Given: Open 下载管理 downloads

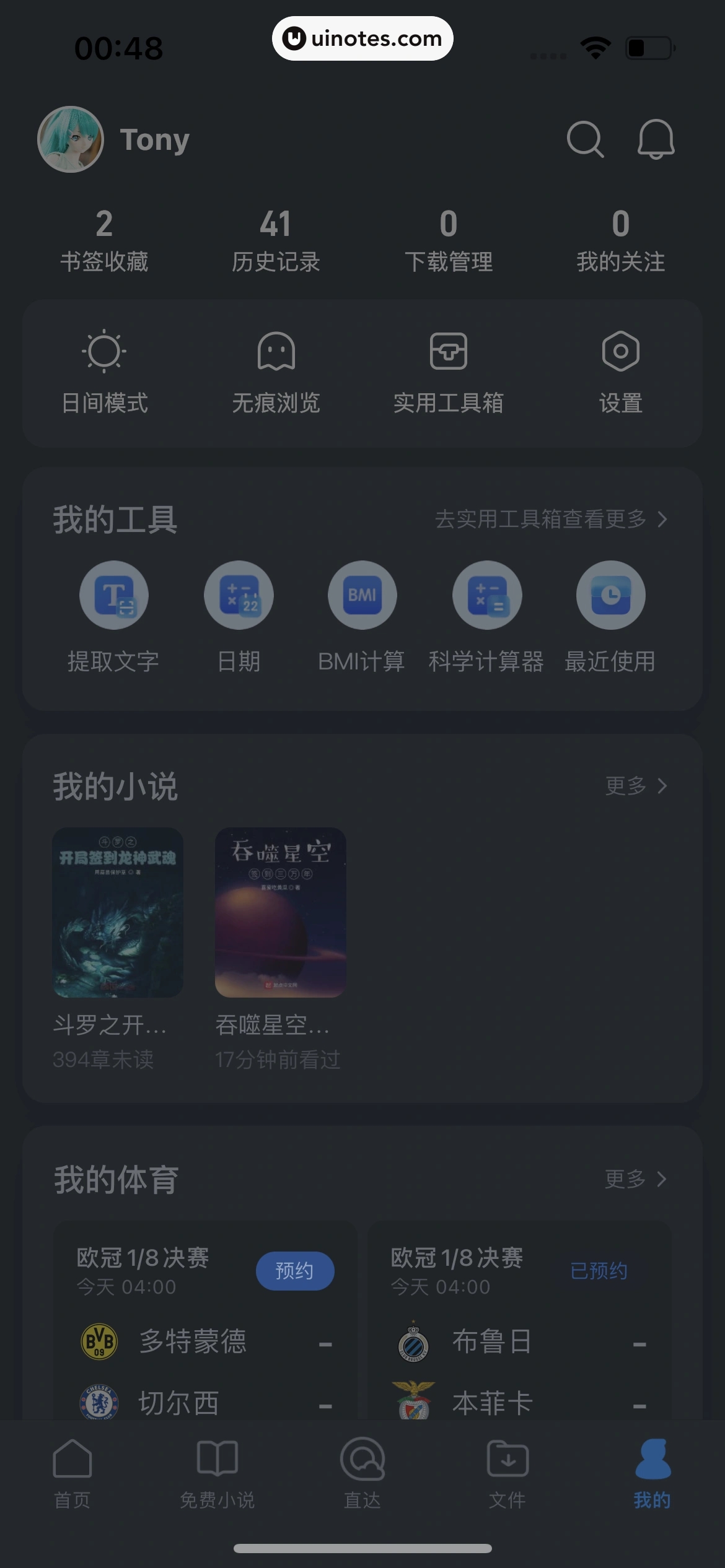Looking at the screenshot, I should tap(448, 242).
